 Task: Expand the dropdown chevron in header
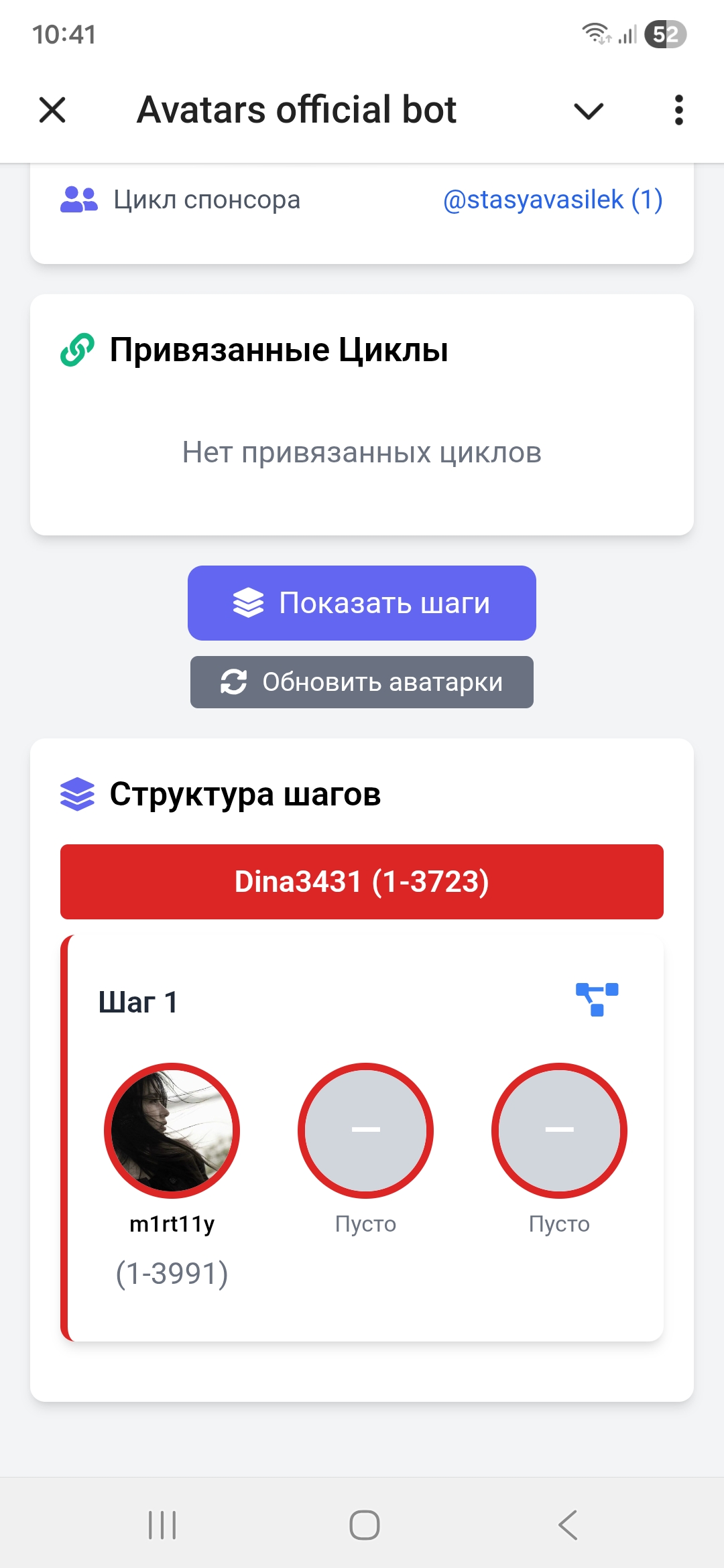[589, 111]
